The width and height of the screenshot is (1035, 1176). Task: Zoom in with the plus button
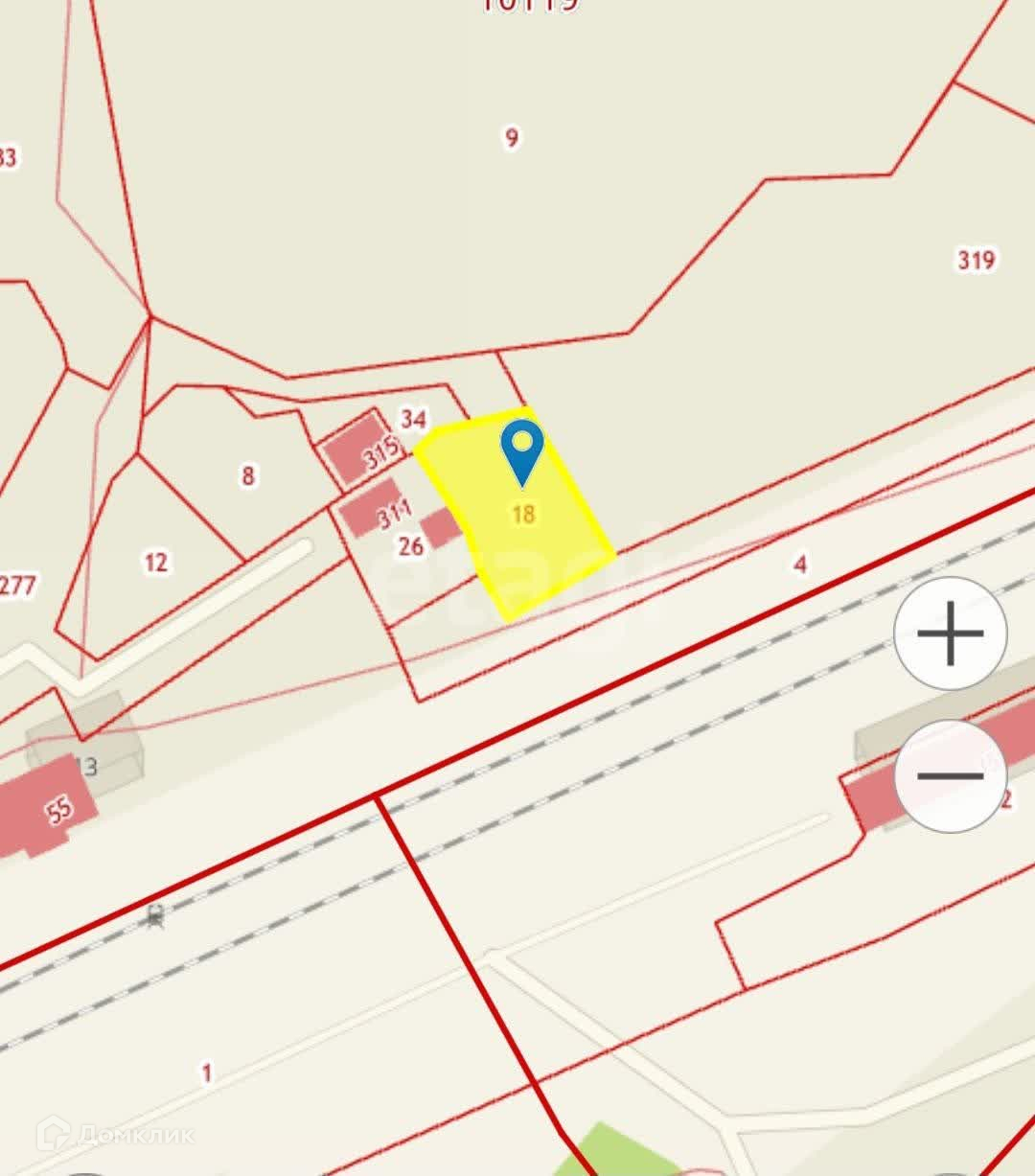coord(950,634)
